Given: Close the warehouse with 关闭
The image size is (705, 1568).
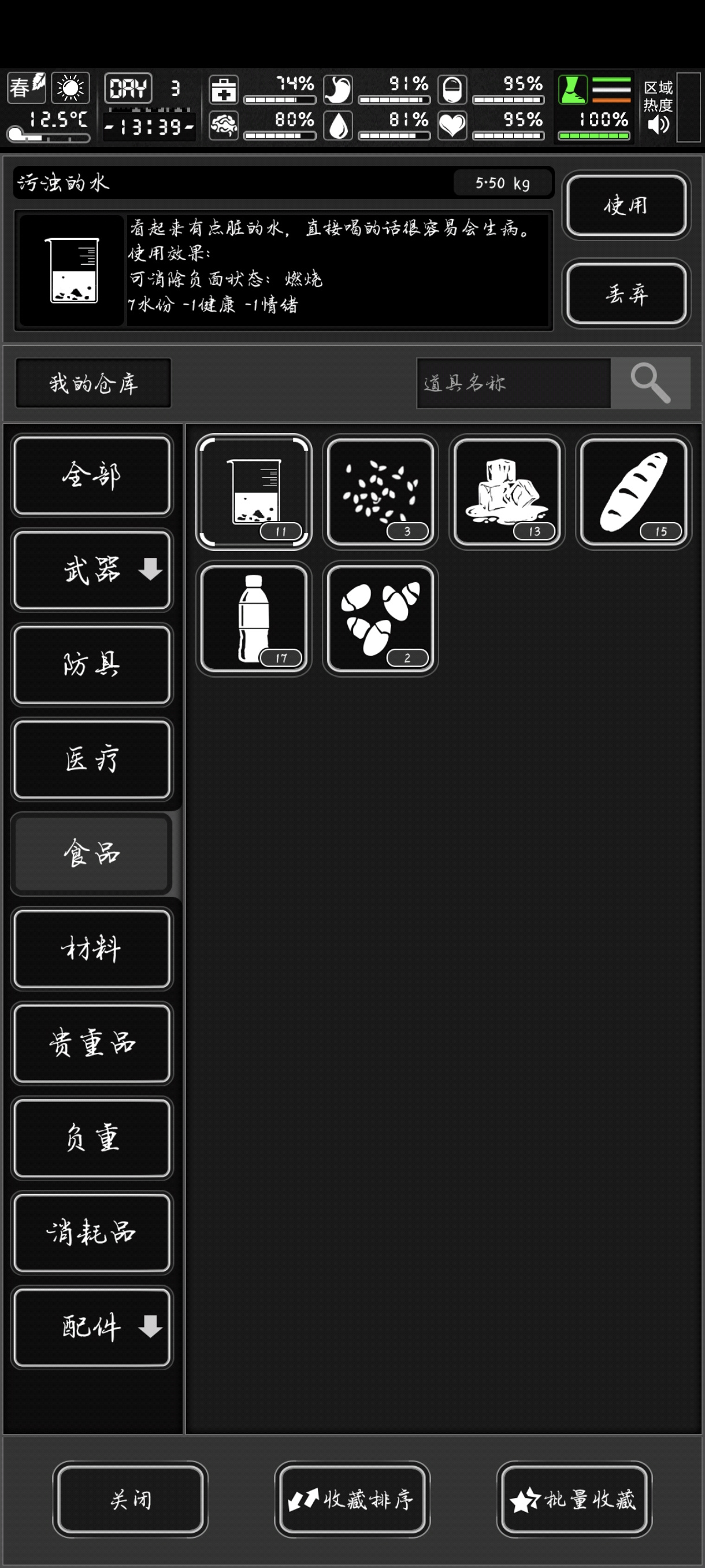Looking at the screenshot, I should 130,1499.
